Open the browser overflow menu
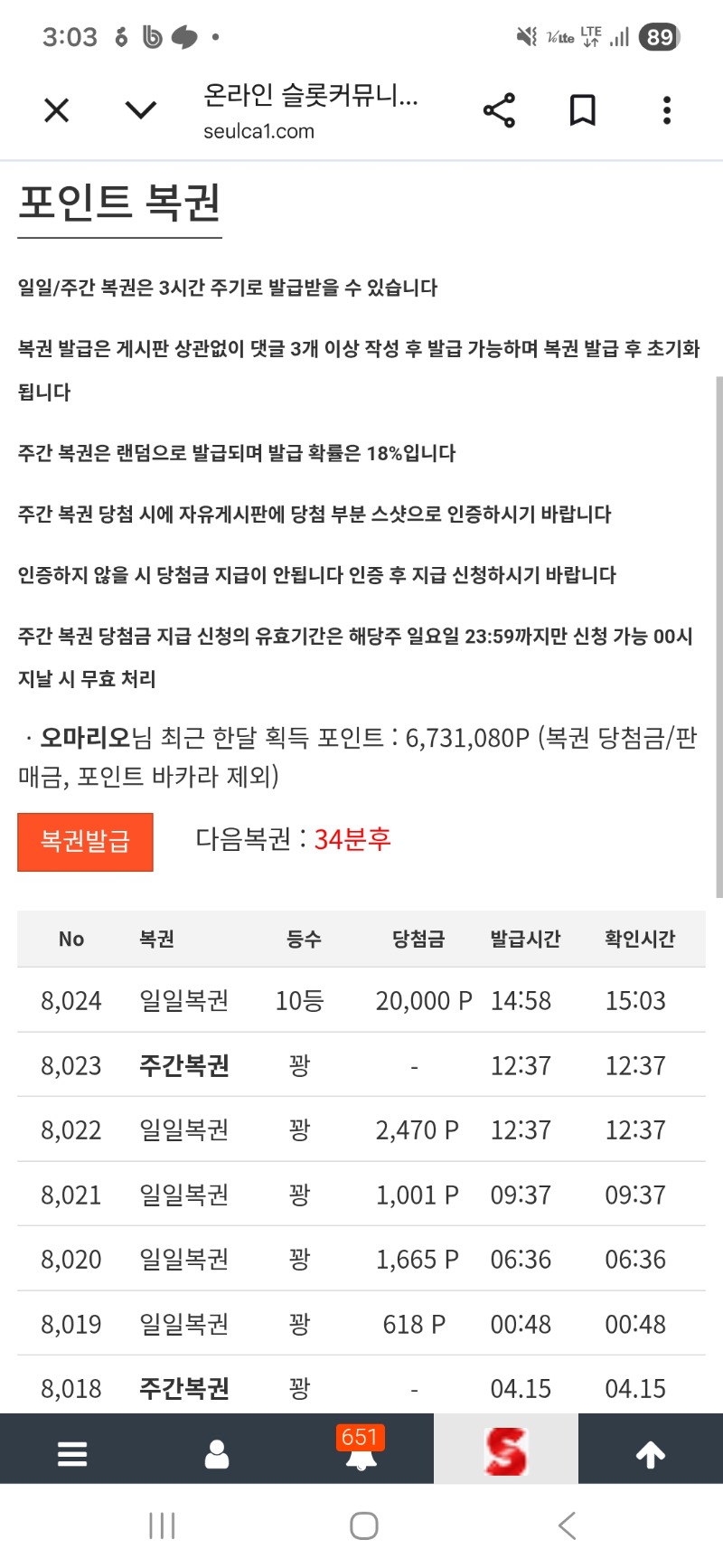723x1568 pixels. (667, 110)
